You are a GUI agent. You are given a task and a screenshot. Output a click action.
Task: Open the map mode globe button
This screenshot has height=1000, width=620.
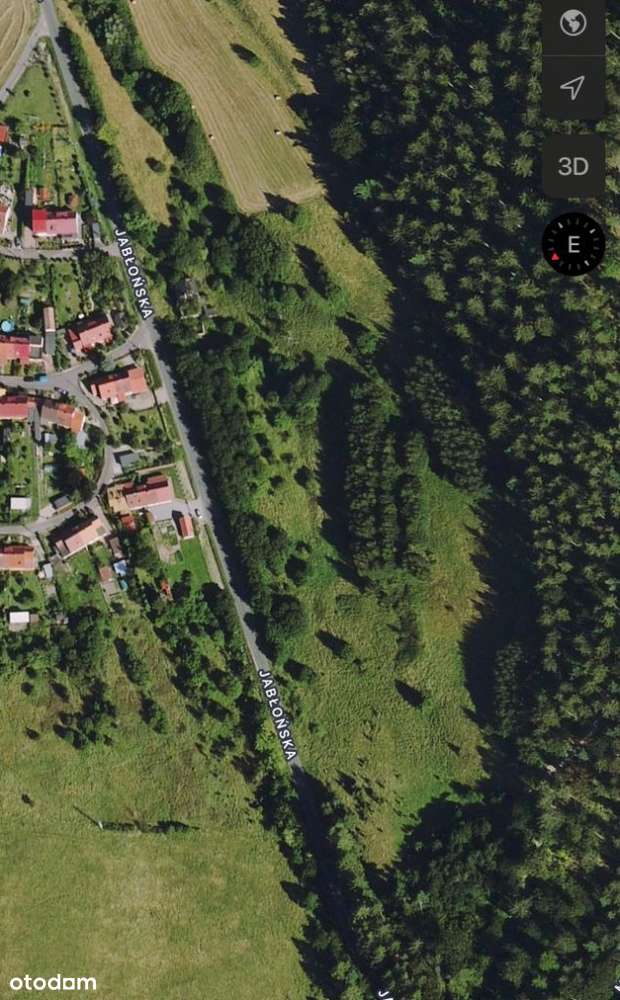[573, 23]
